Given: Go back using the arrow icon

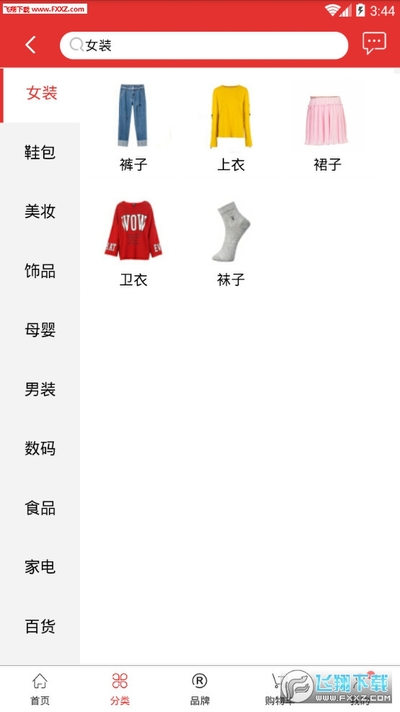Looking at the screenshot, I should (30, 45).
